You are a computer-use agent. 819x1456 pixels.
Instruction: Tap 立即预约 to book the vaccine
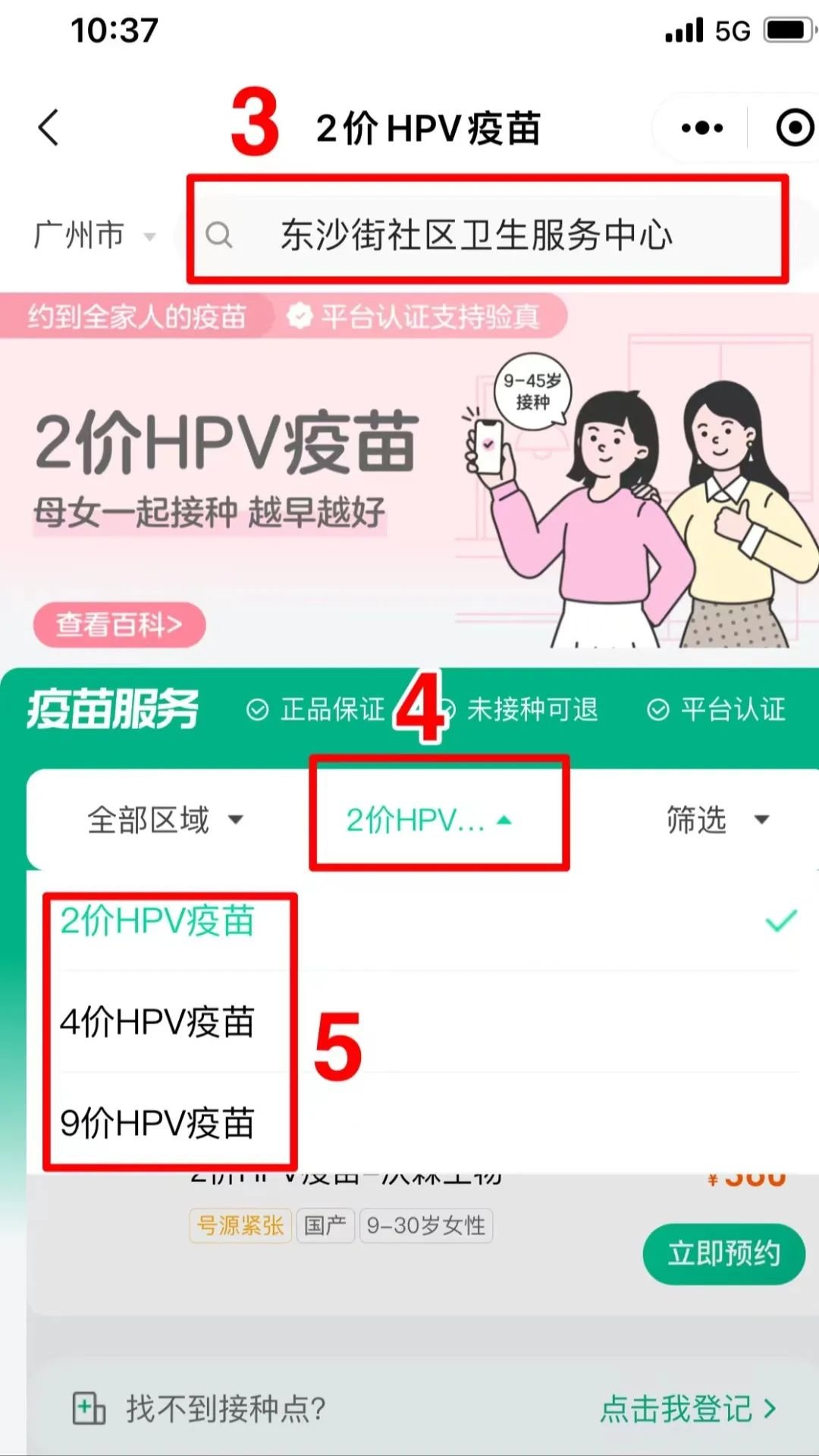(723, 1253)
